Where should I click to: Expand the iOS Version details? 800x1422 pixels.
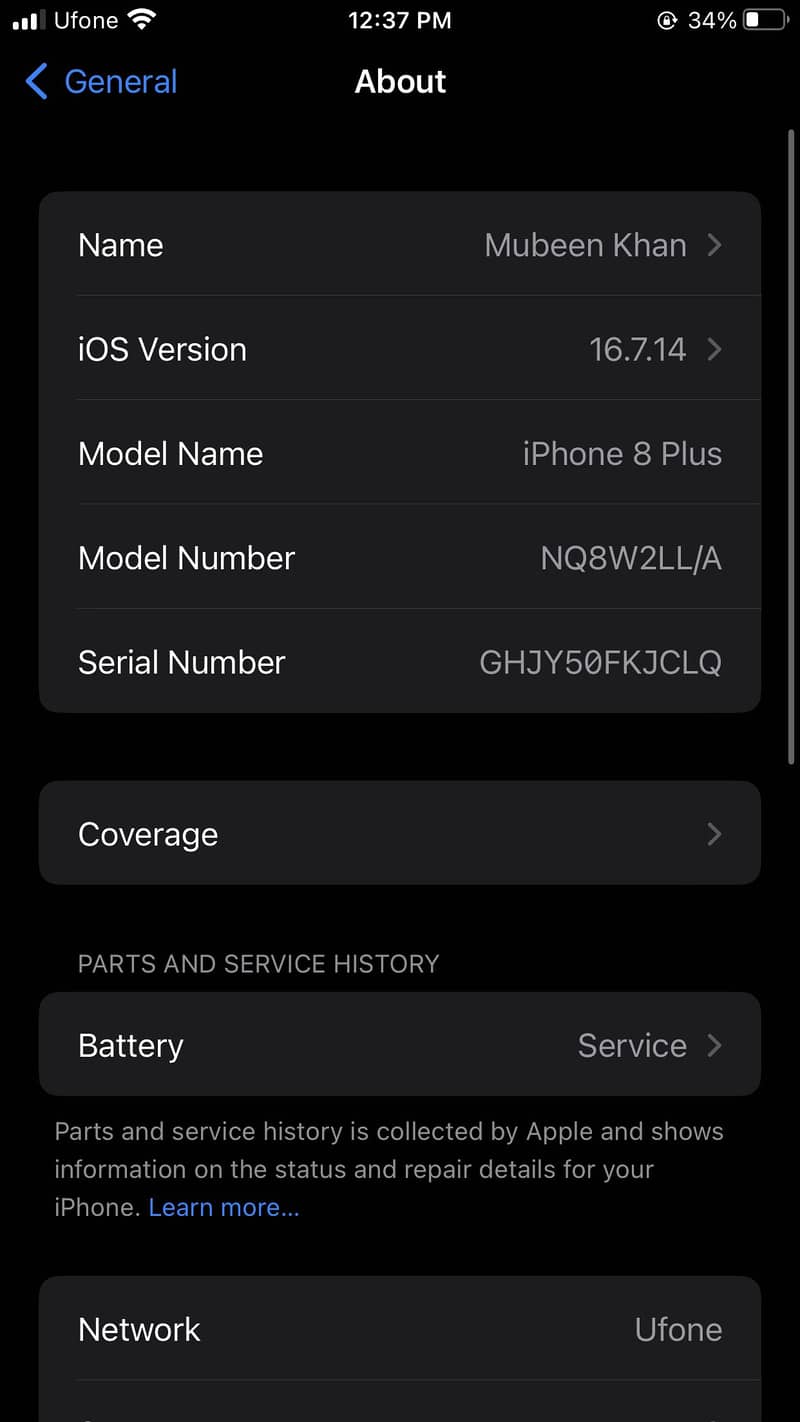point(400,349)
